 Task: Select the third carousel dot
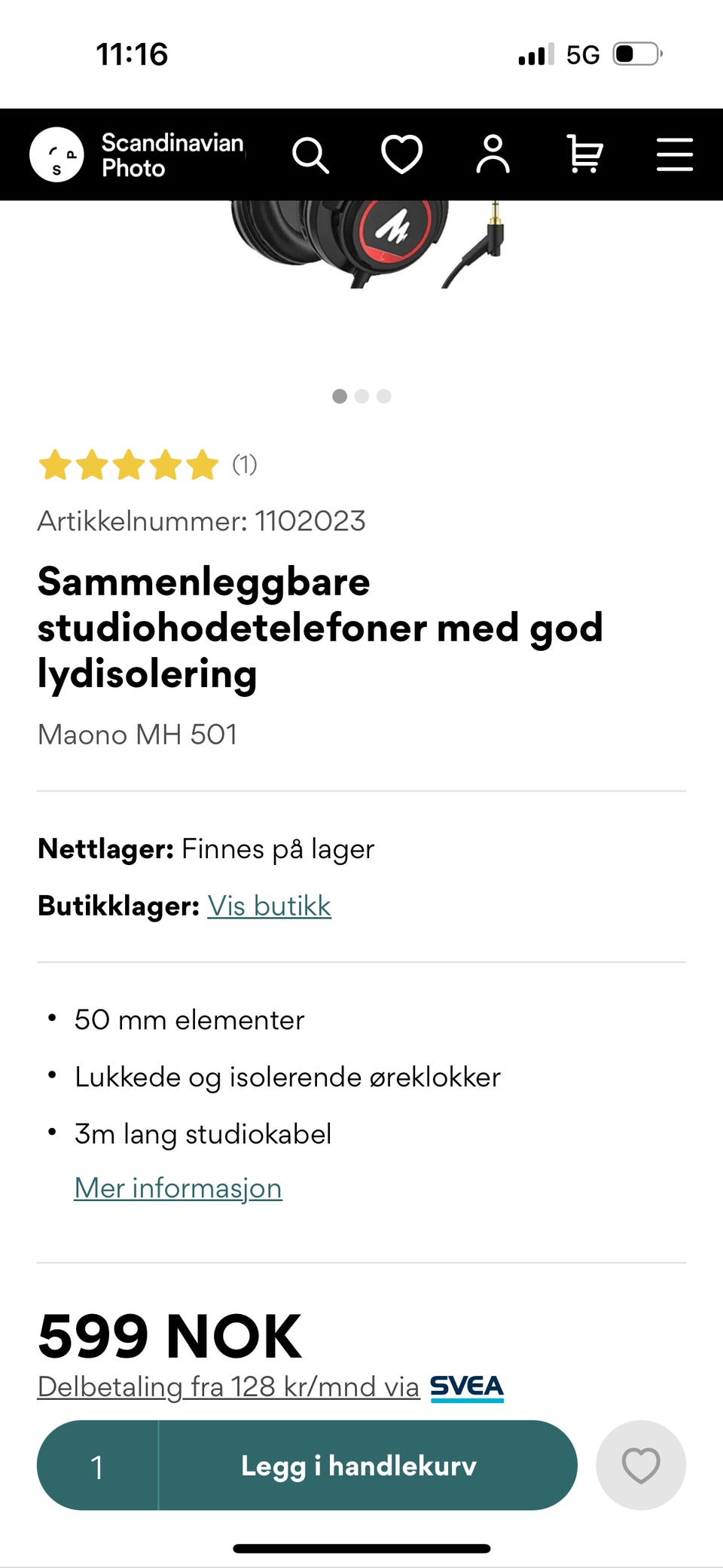384,396
